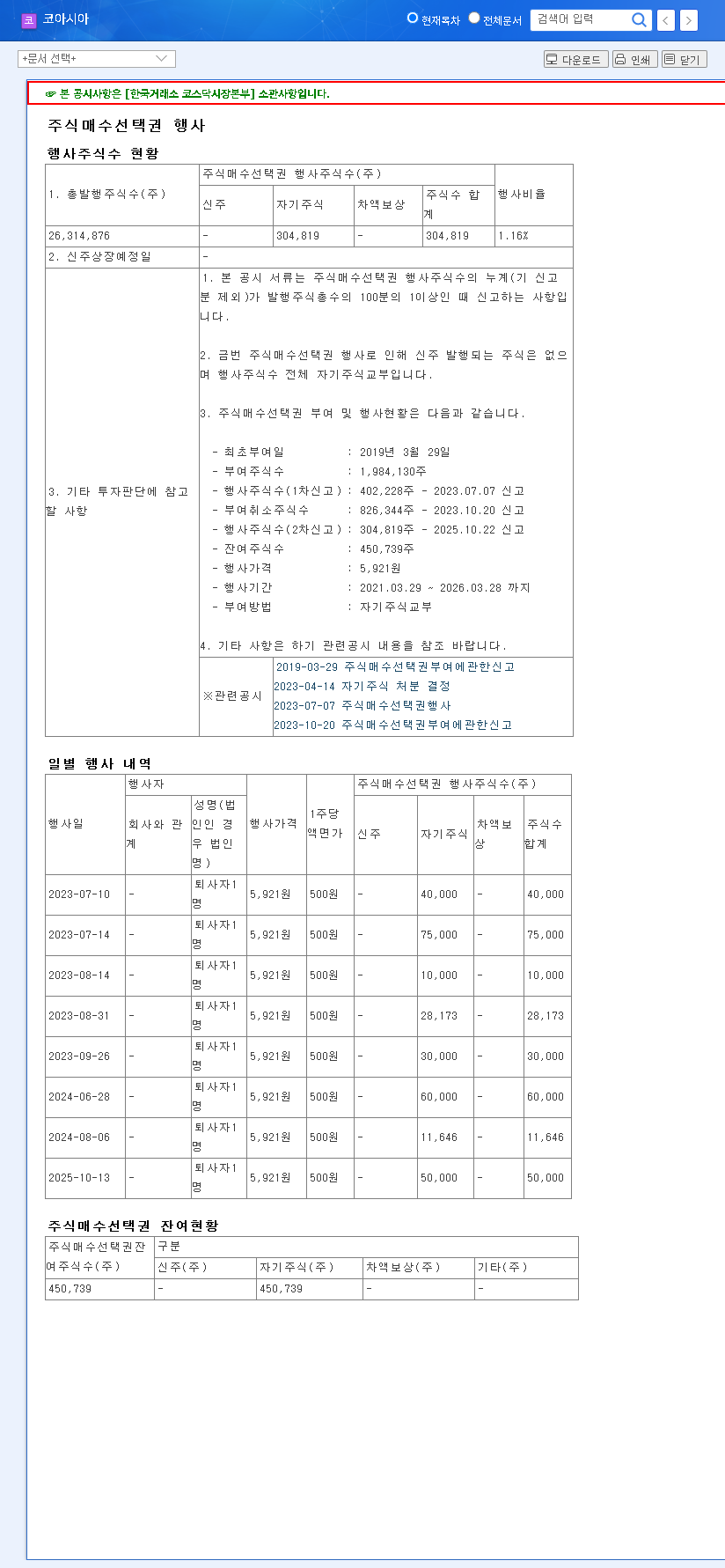Image resolution: width=725 pixels, height=1568 pixels.
Task: Select the 현재목차 radio option
Action: coord(413,18)
